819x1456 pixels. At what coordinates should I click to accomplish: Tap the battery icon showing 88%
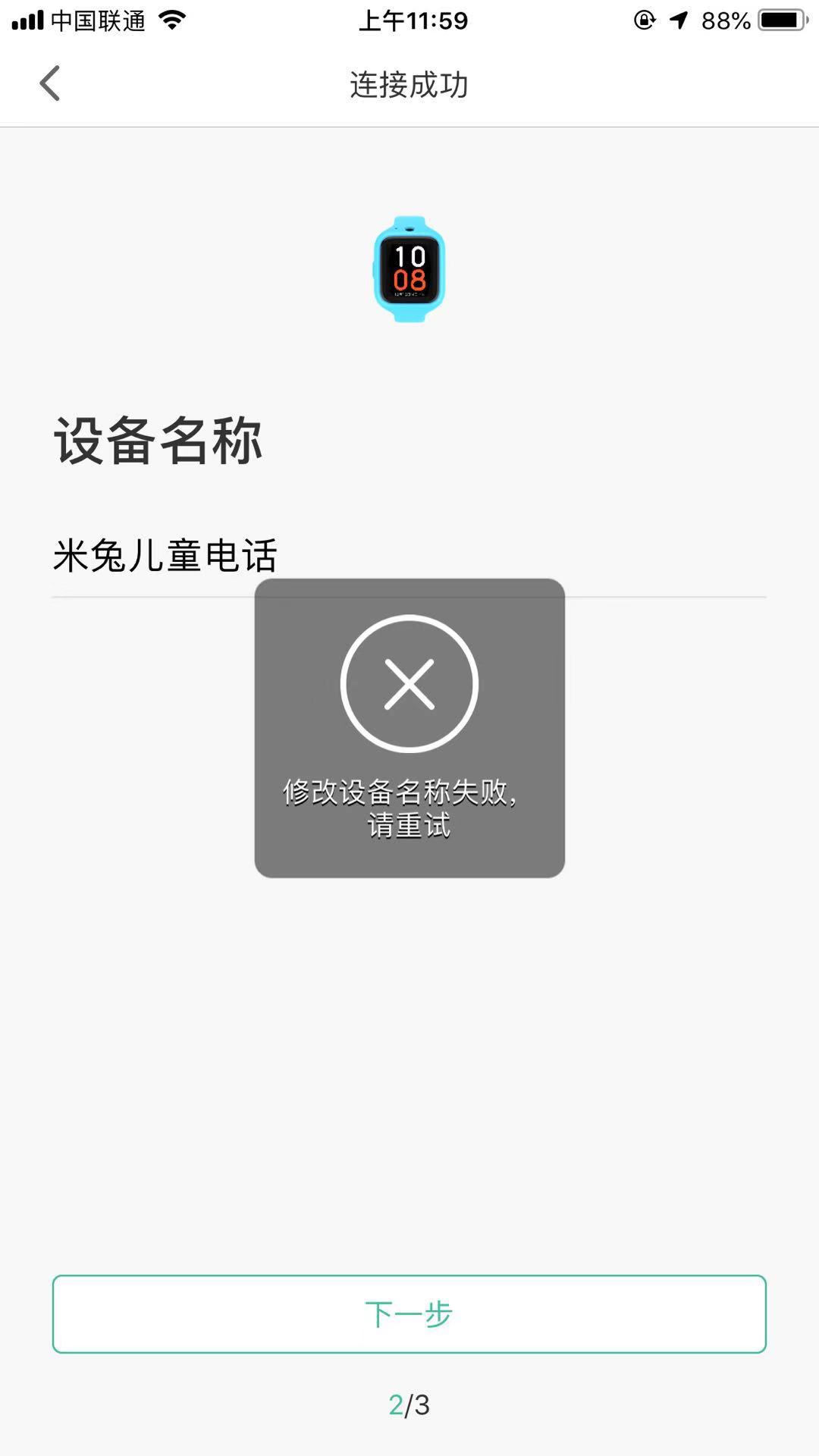pyautogui.click(x=781, y=20)
